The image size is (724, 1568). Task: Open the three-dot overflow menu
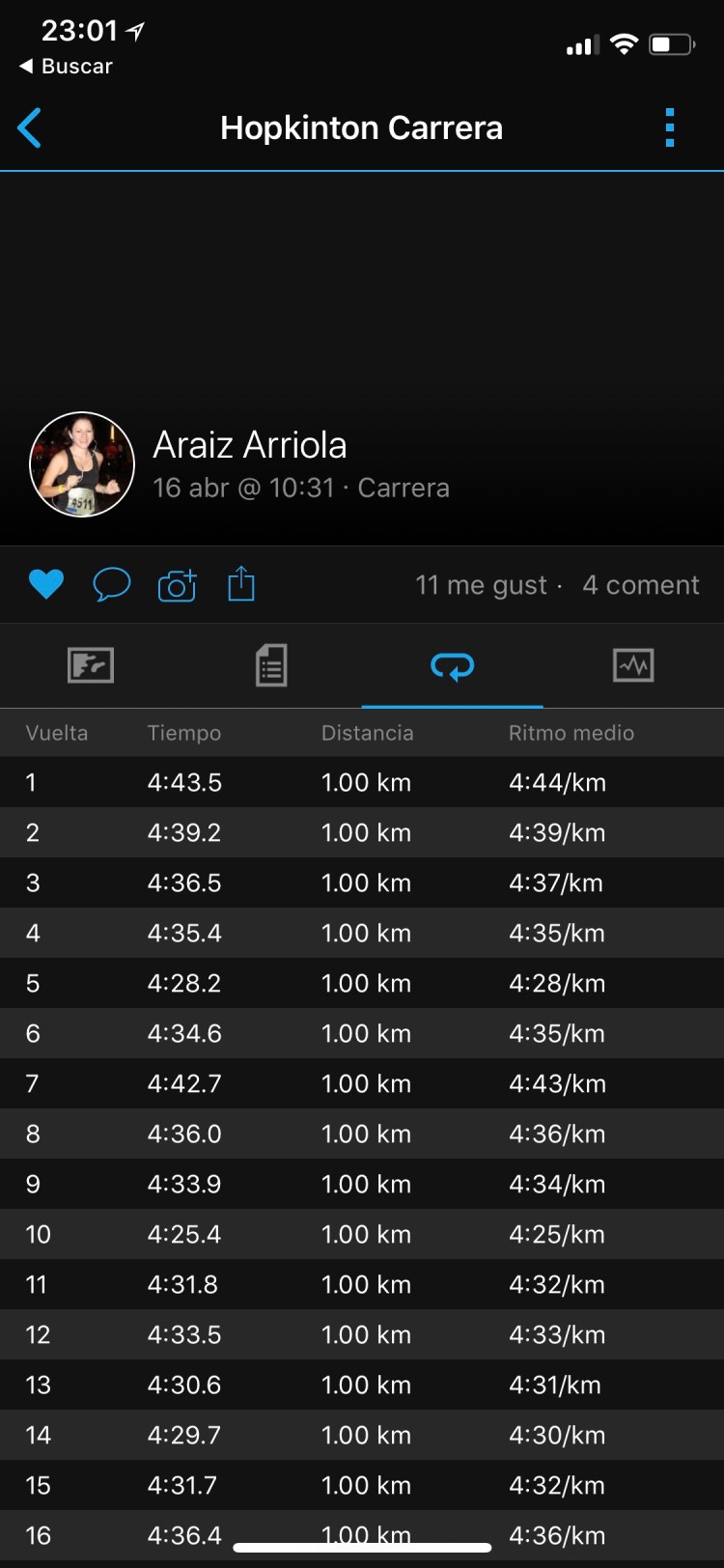pos(669,127)
